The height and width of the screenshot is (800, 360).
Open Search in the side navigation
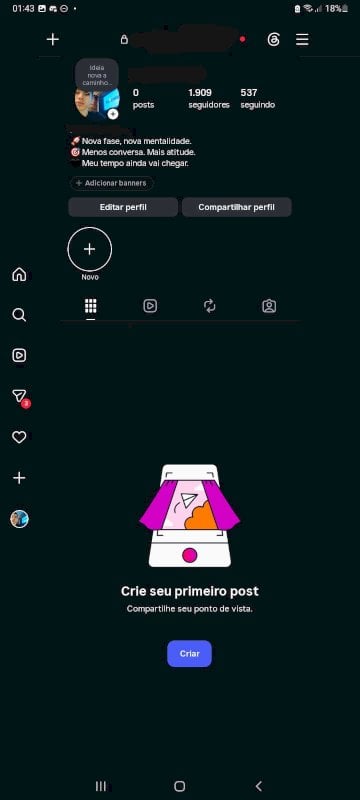point(19,315)
